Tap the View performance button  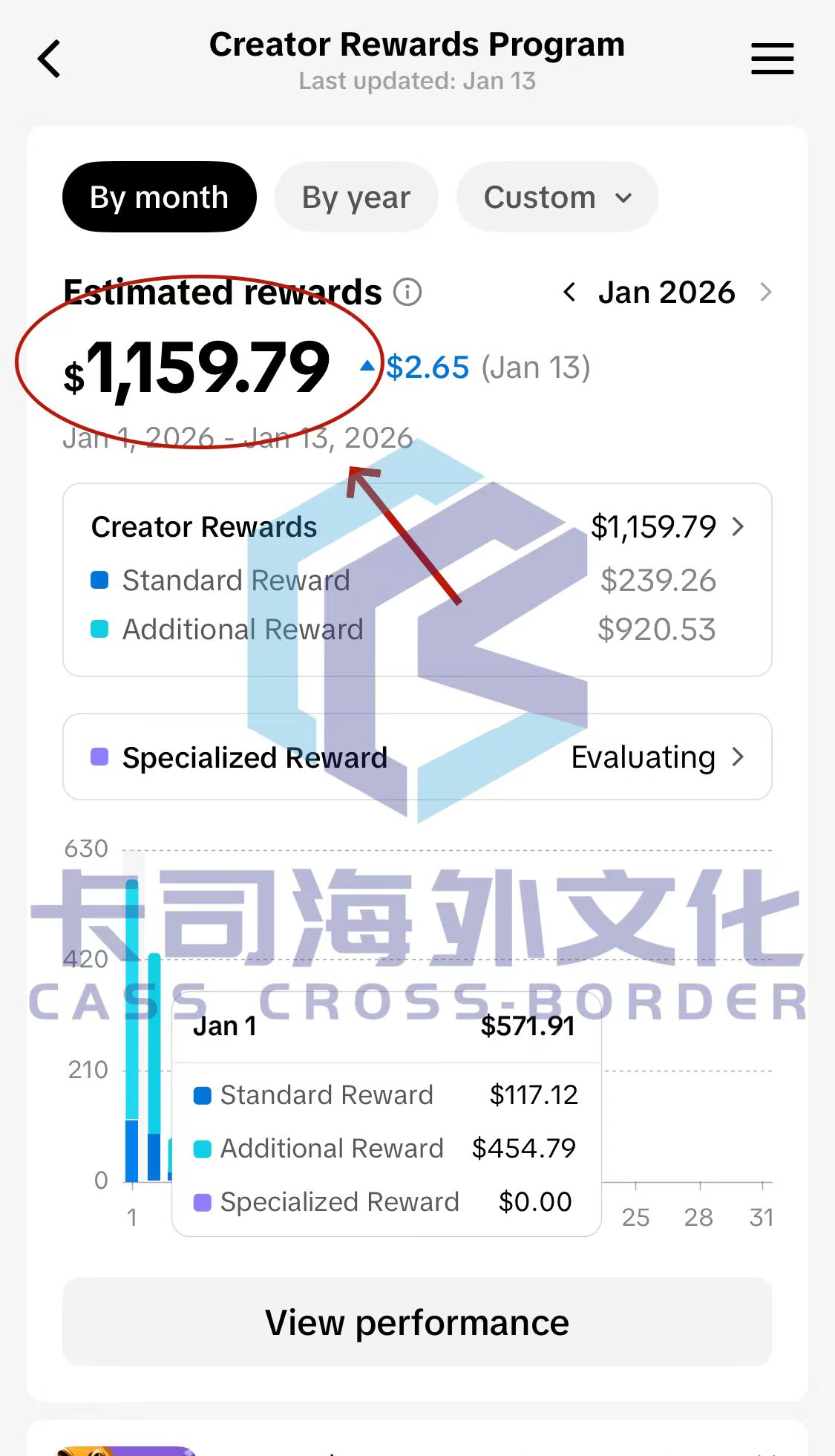pos(417,1322)
